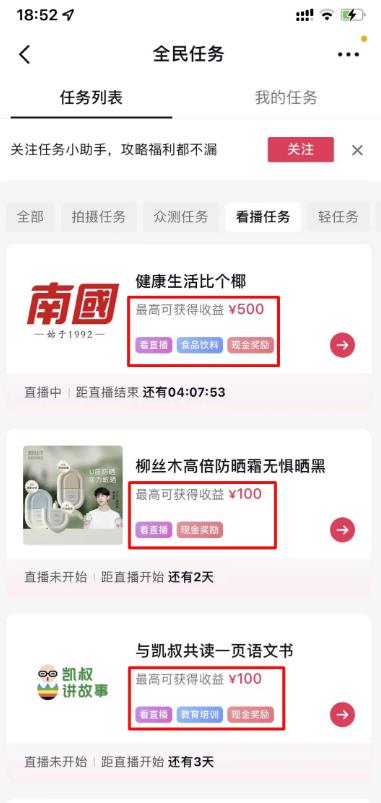Switch to the 我的任务 tab
This screenshot has width=381, height=803.
(x=286, y=97)
